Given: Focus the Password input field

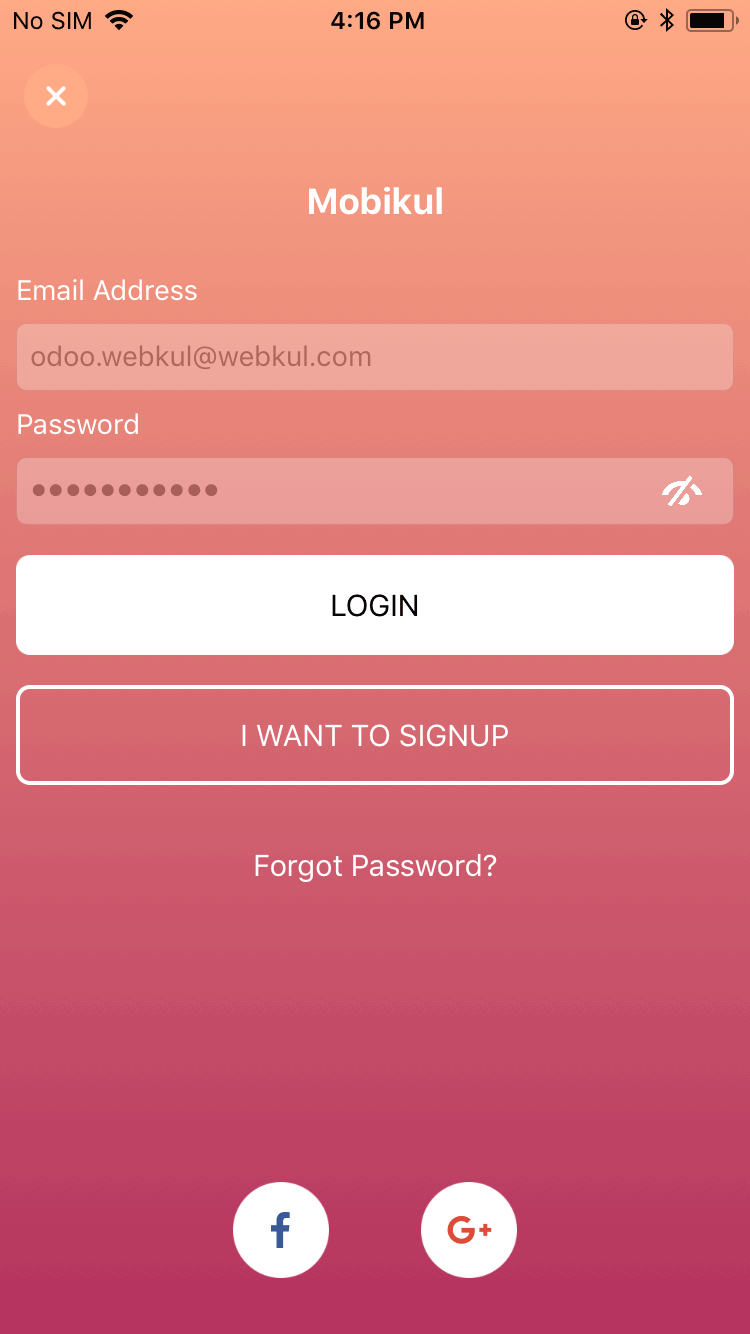Looking at the screenshot, I should coord(330,491).
